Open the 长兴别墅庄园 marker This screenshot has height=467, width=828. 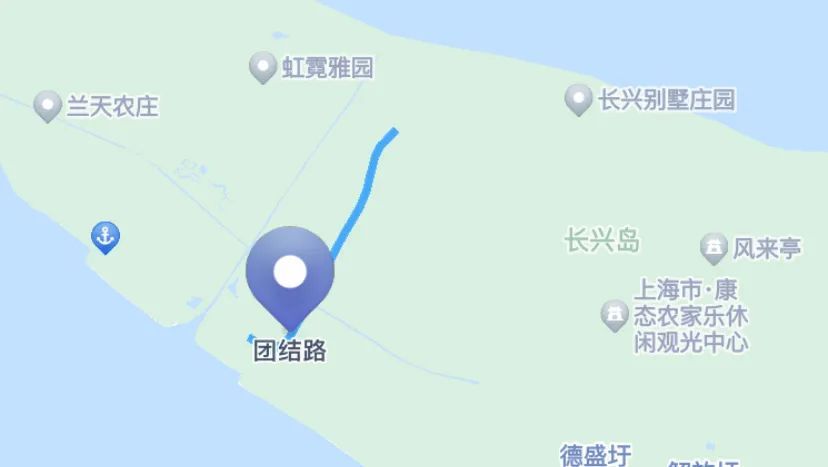(x=578, y=100)
